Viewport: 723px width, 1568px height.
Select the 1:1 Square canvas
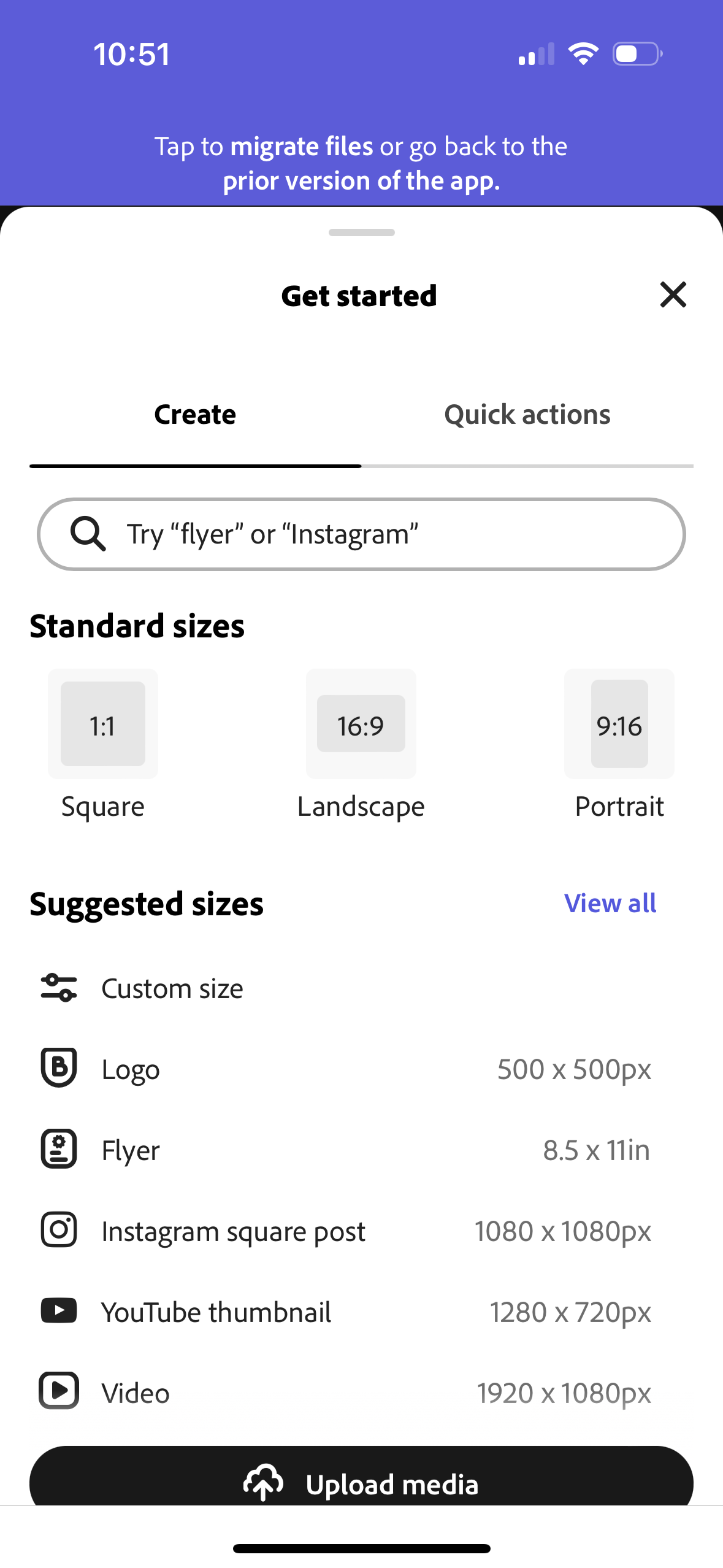click(x=102, y=724)
